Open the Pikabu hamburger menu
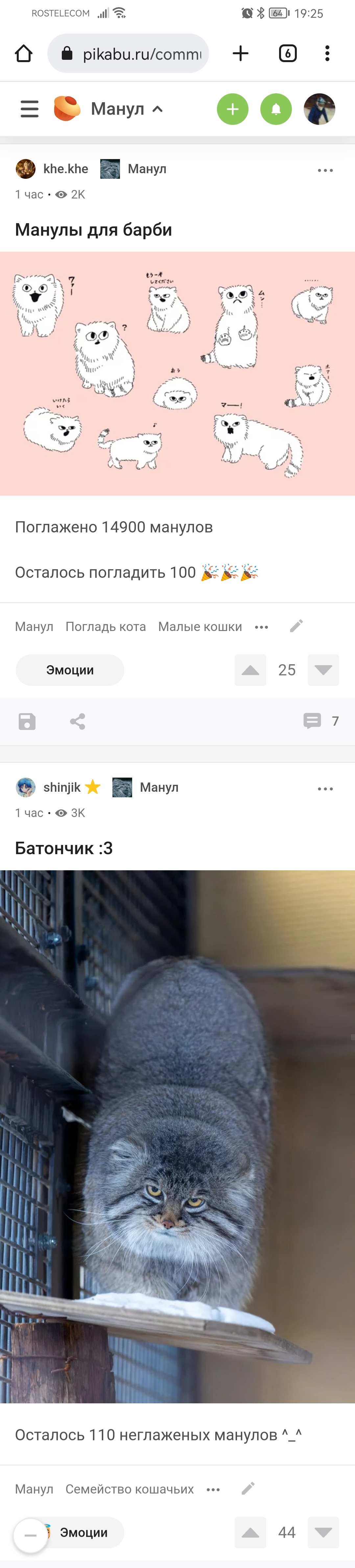 click(29, 109)
